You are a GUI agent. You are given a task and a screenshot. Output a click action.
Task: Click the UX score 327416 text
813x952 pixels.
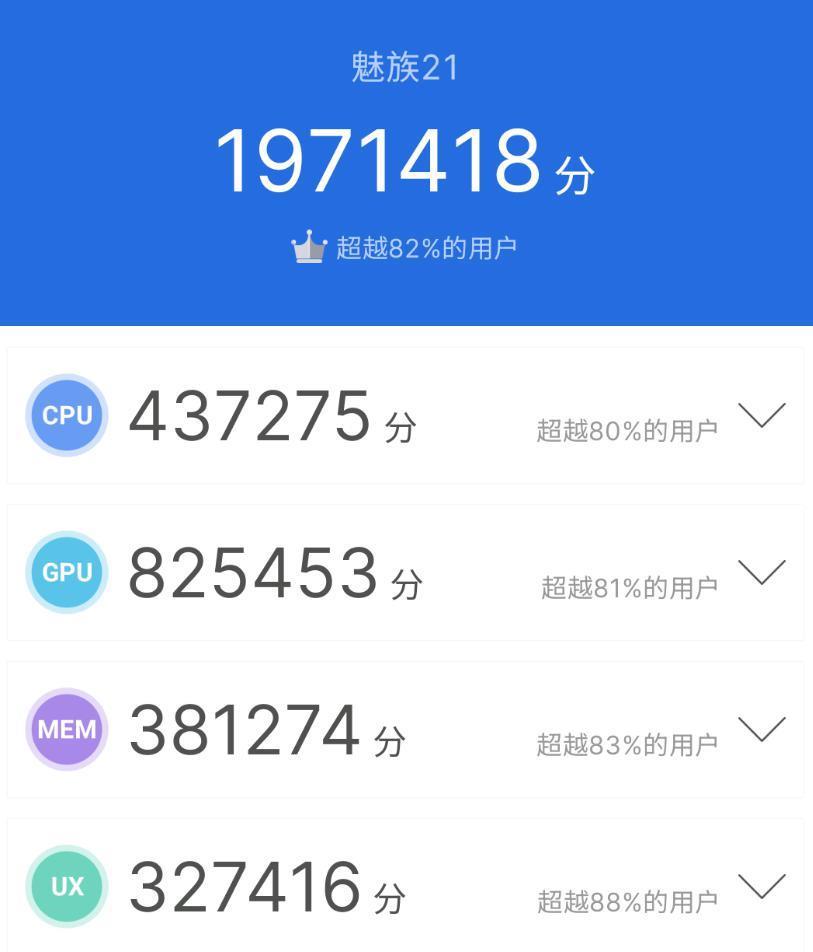(x=245, y=884)
